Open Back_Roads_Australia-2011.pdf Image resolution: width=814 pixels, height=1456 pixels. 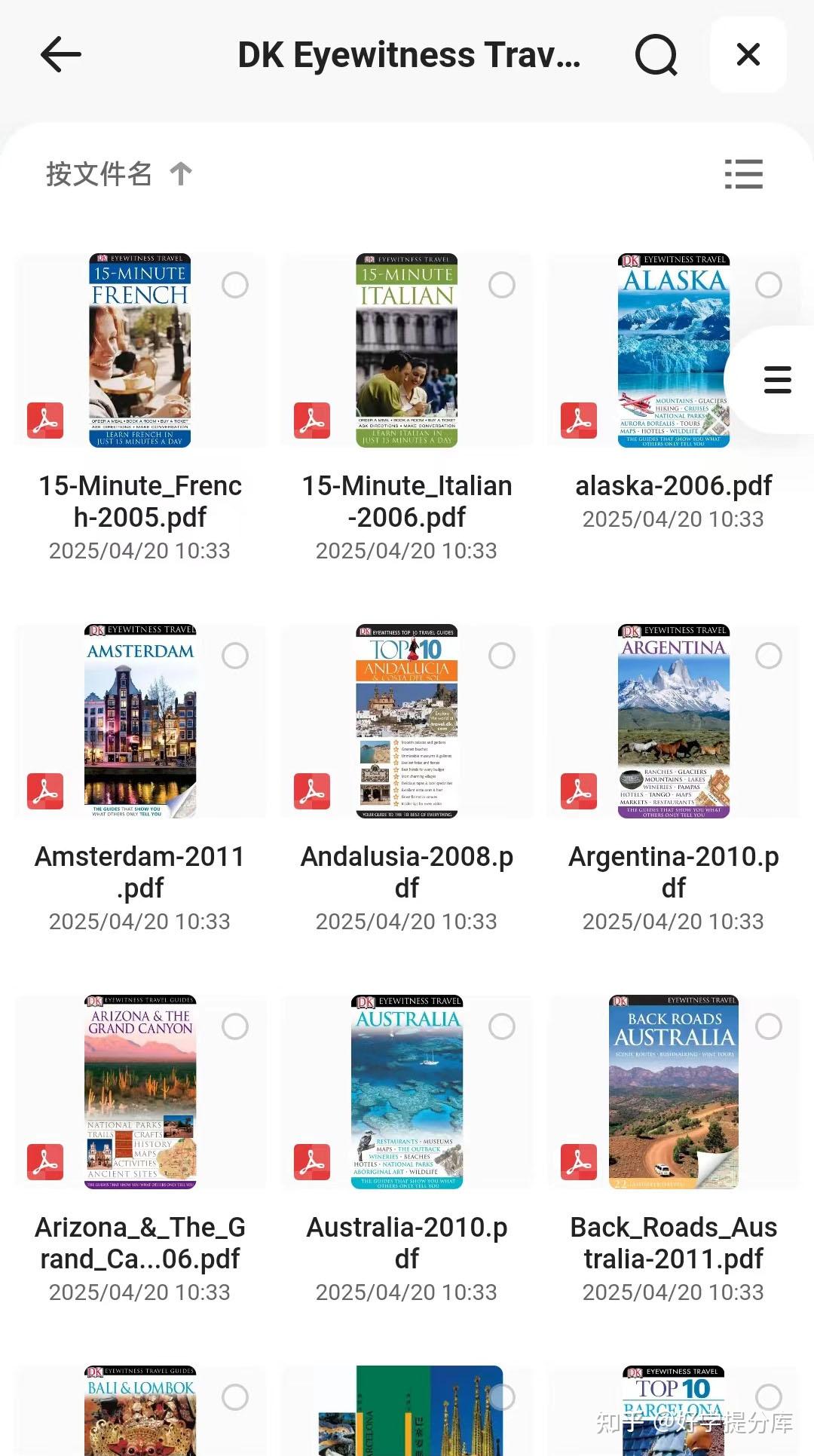[x=673, y=1092]
